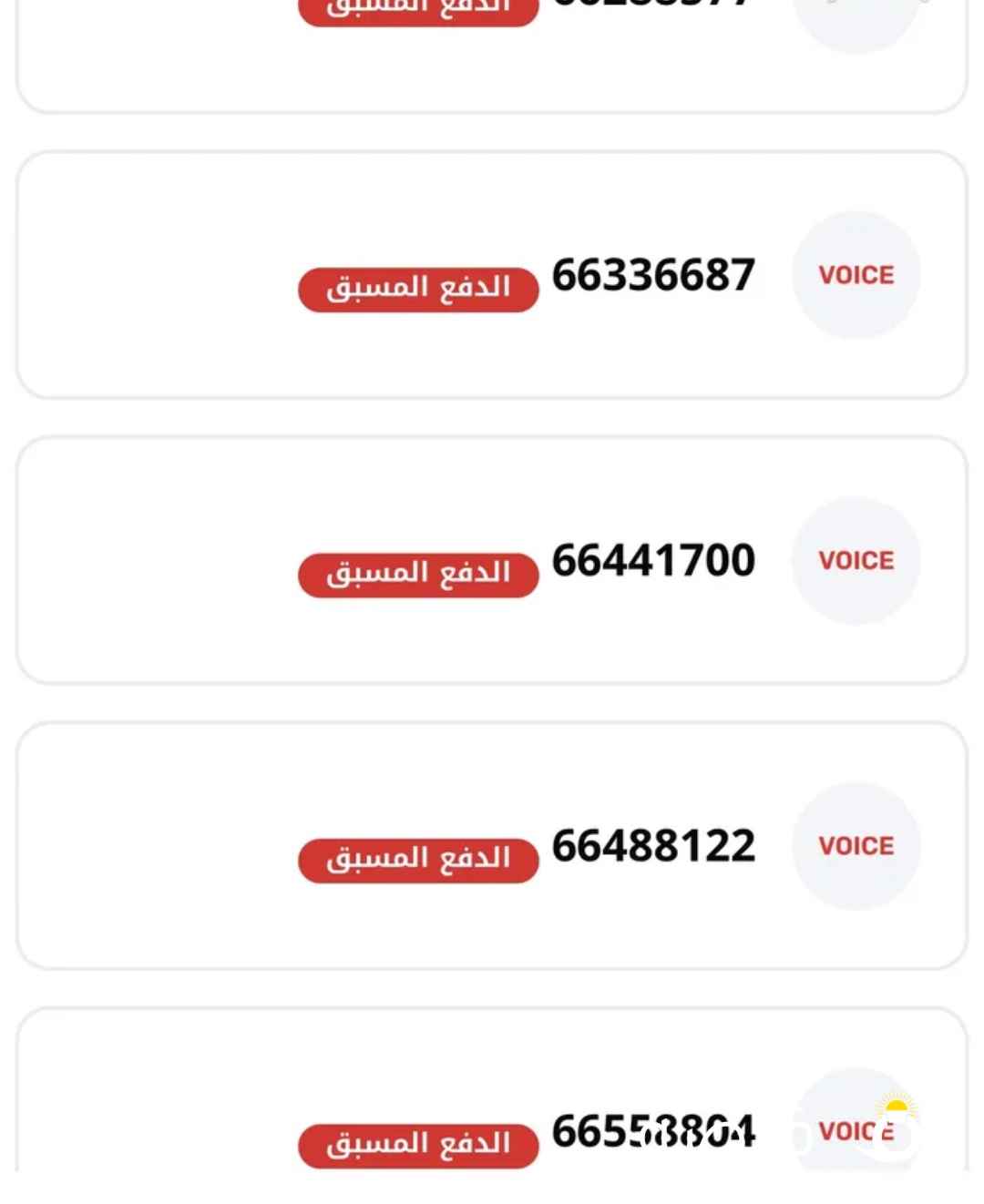Tap the VOICE icon beside 66441700
984x1204 pixels.
tap(856, 561)
